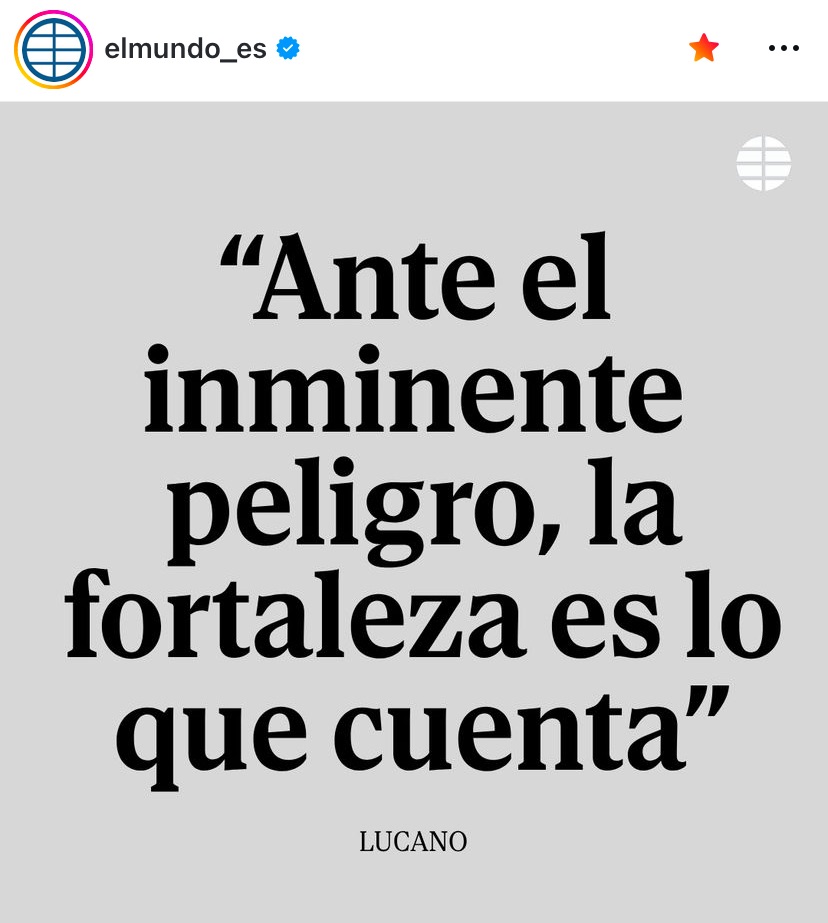Tap the favorites star icon
The height and width of the screenshot is (923, 828).
click(x=704, y=48)
